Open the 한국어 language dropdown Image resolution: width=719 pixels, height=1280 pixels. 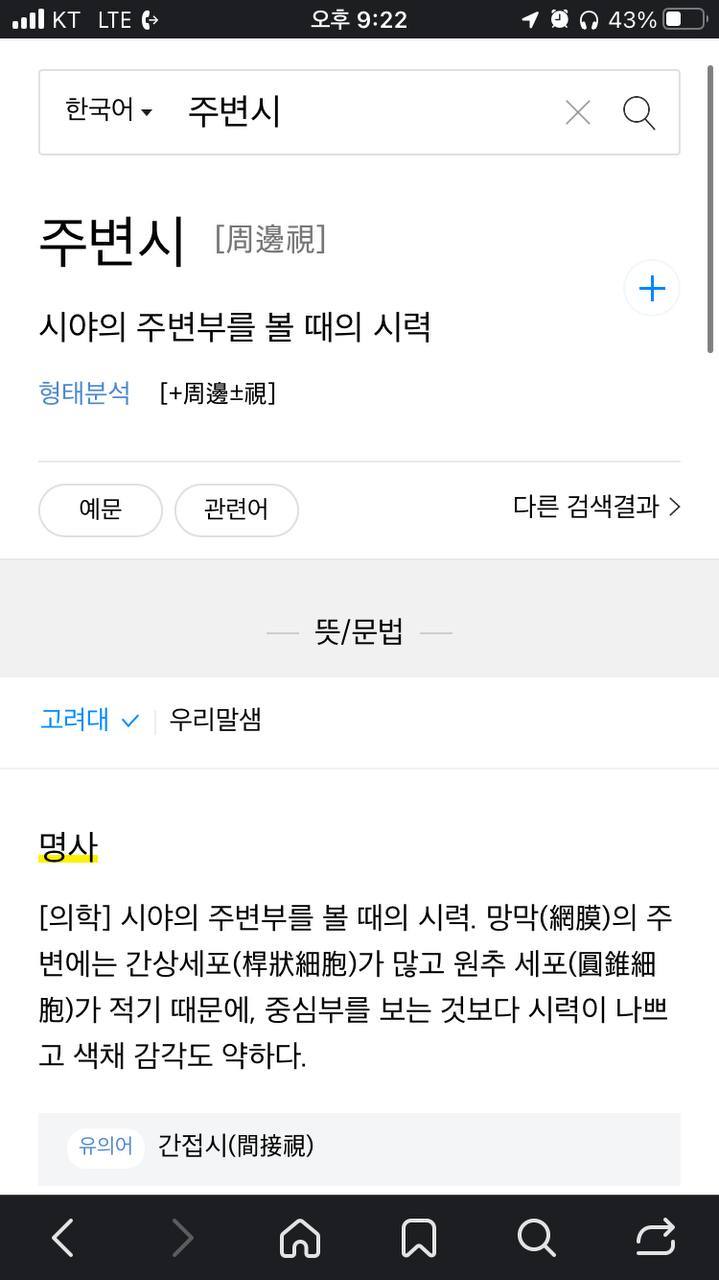pos(108,111)
